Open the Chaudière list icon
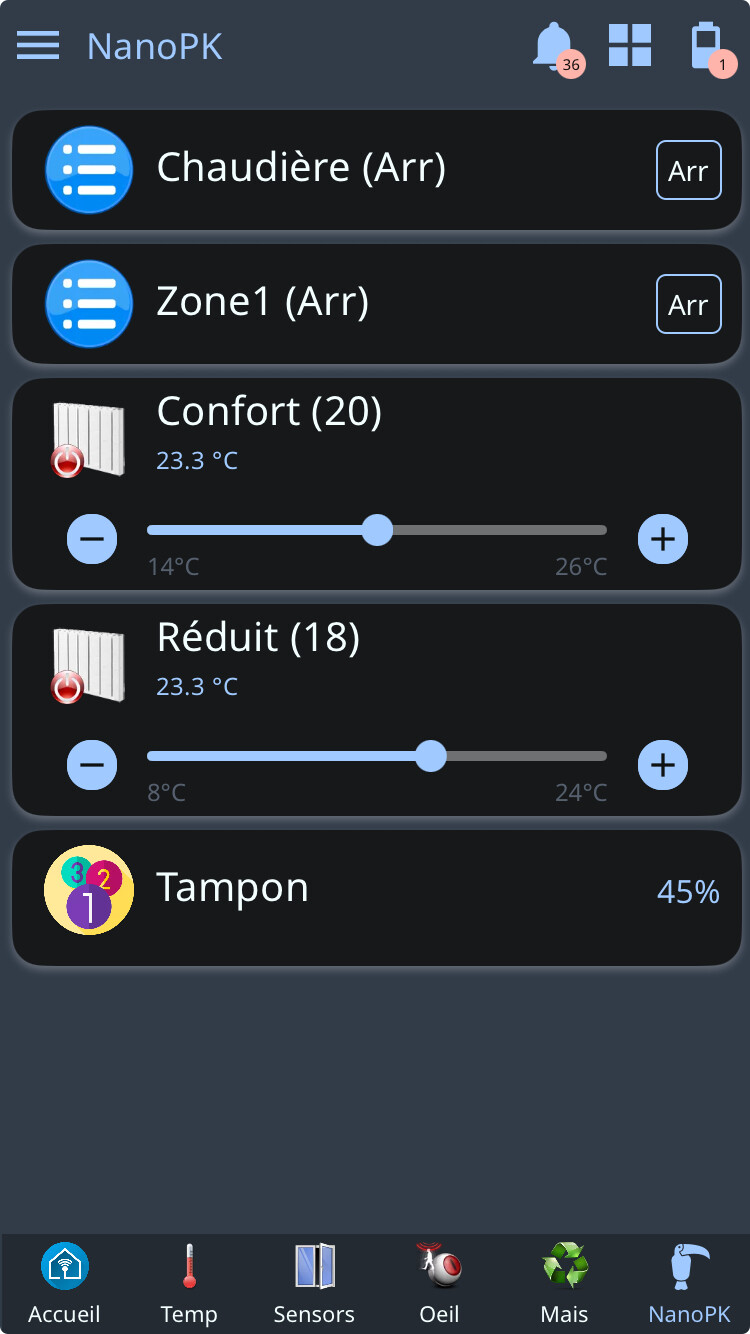Viewport: 750px width, 1334px height. 89,170
